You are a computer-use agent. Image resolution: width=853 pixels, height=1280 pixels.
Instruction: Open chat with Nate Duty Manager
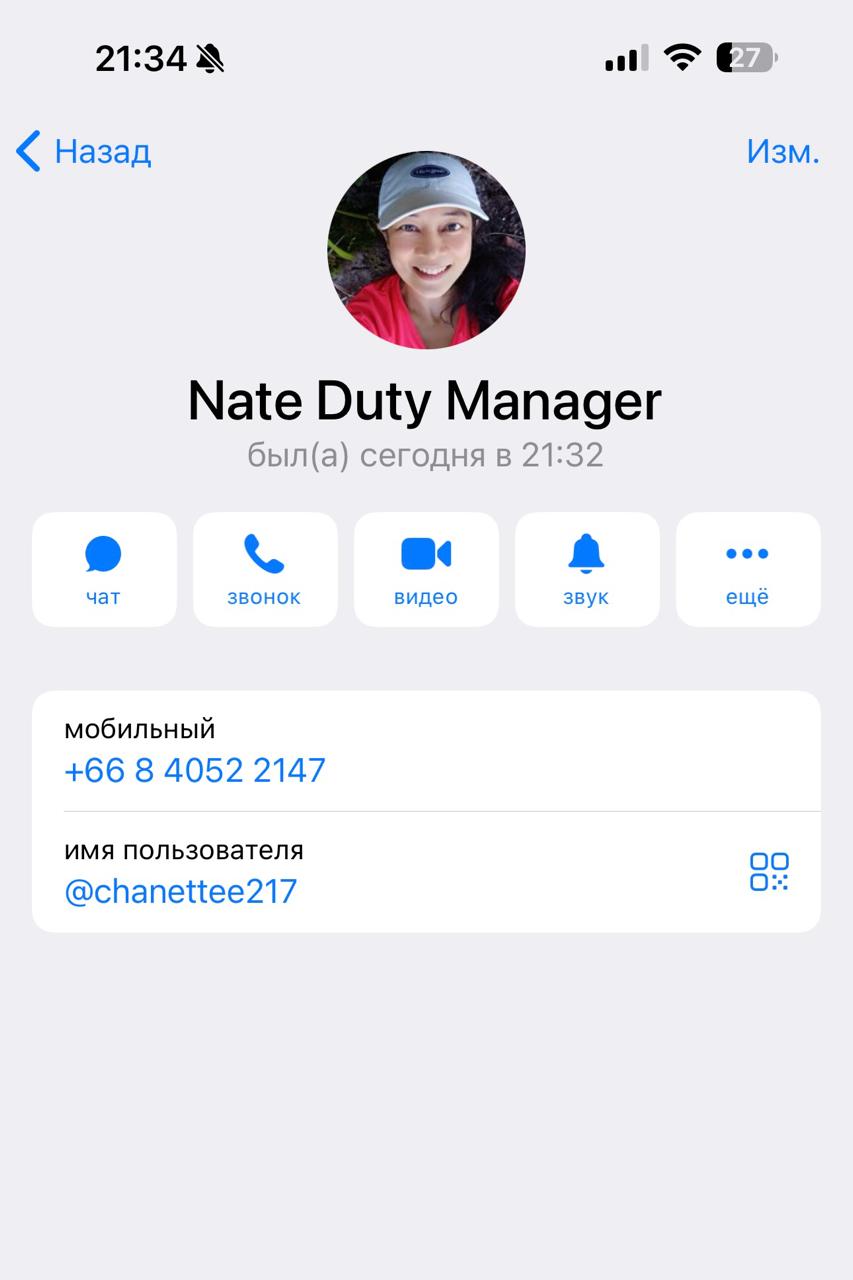point(104,570)
